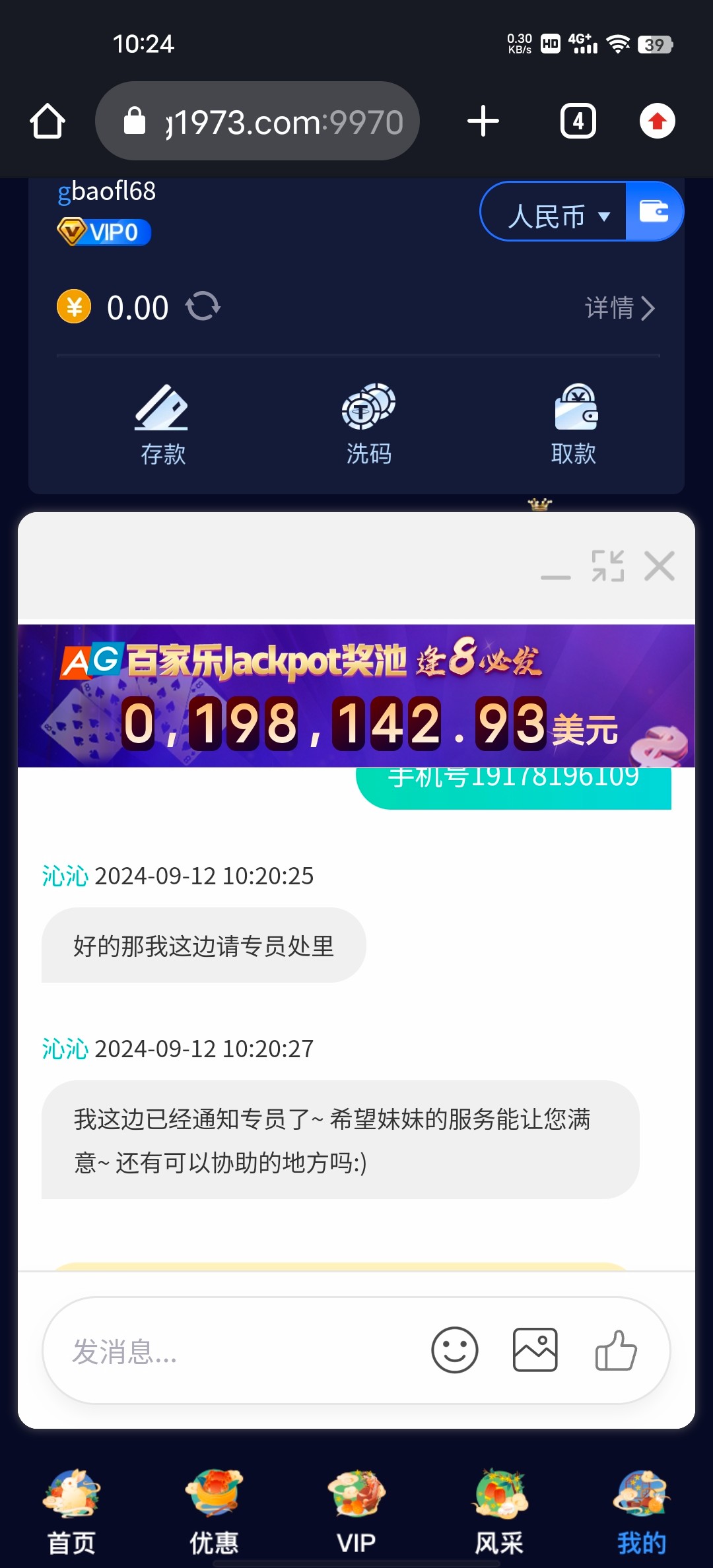Viewport: 713px width, 1568px height.
Task: Open the AG 百家乐 Jackpot banner
Action: tap(356, 696)
